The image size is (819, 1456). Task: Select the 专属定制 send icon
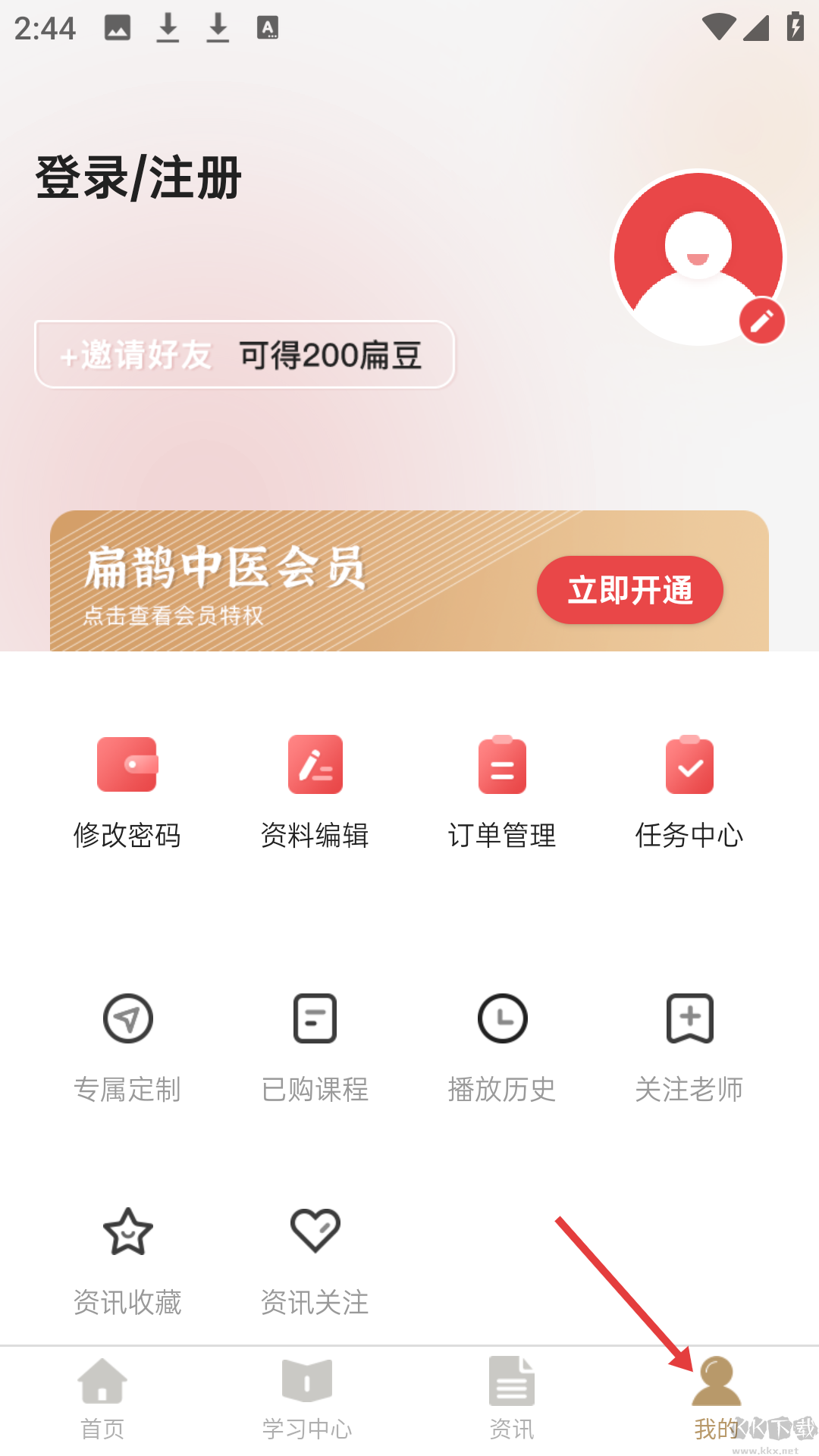pos(127,1019)
